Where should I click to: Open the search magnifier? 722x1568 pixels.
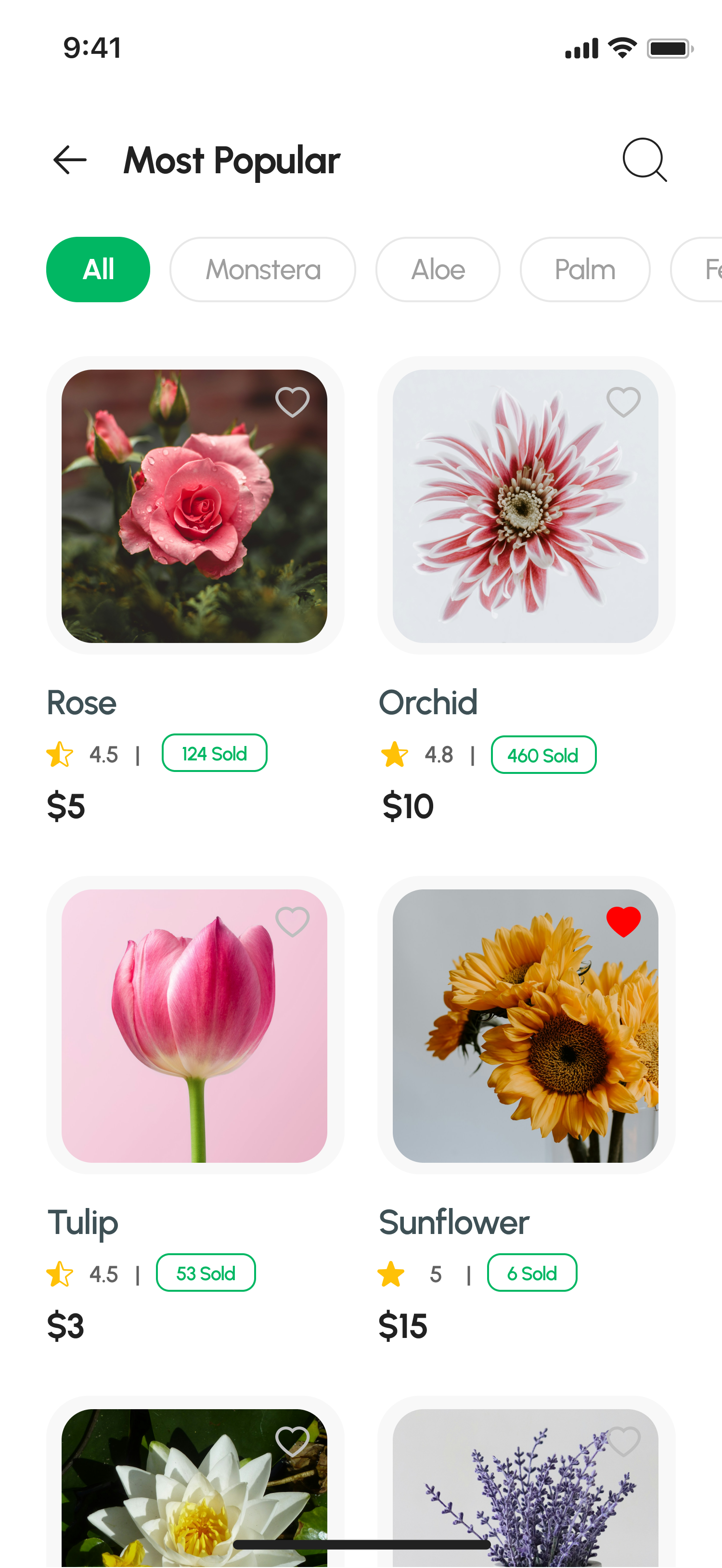point(644,160)
